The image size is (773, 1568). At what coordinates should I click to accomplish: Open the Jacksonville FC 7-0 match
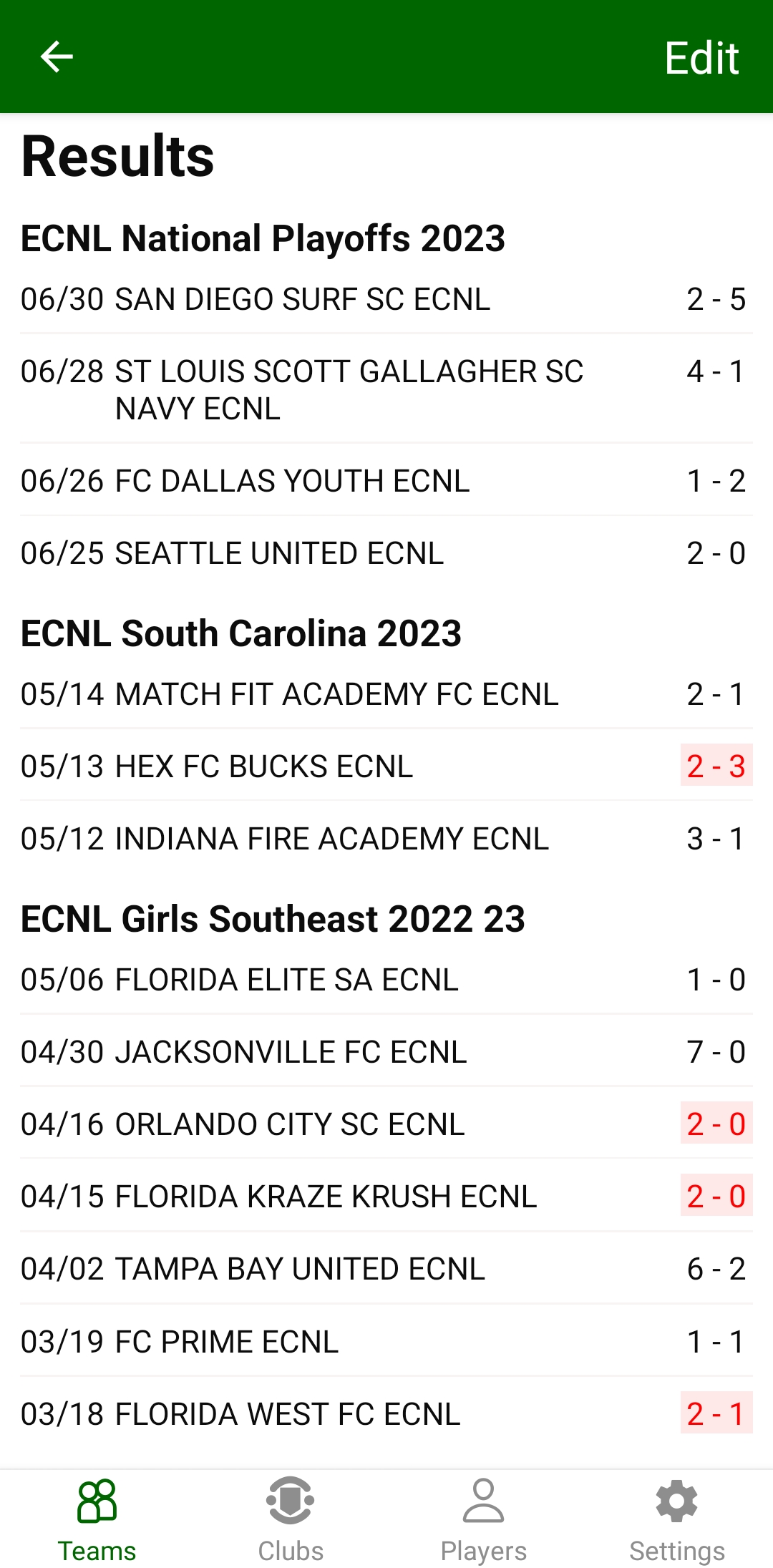386,1052
